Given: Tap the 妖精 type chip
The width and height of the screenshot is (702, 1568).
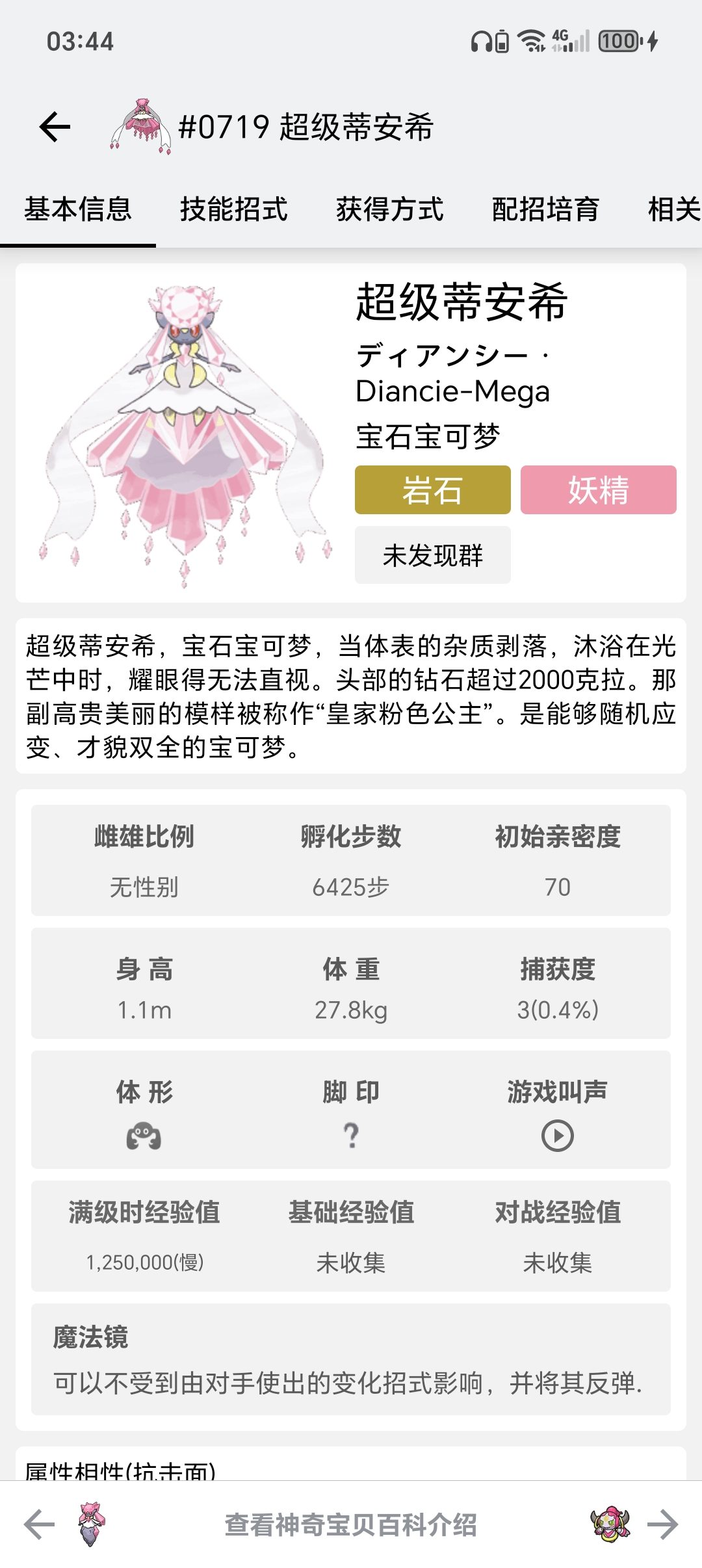Looking at the screenshot, I should (598, 490).
